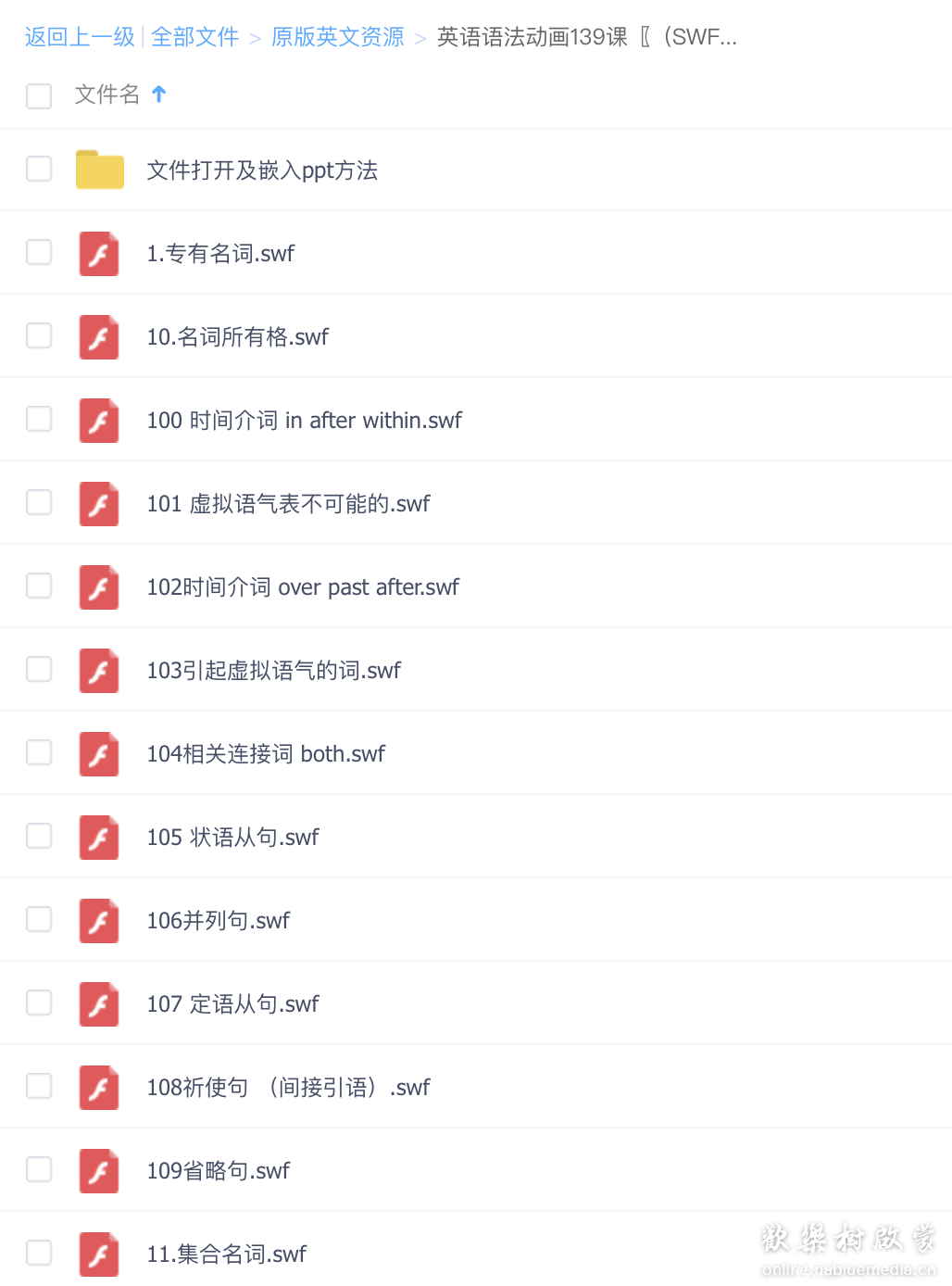Click the Flash icon next to 106并列句.swf
952x1286 pixels.
point(98,920)
